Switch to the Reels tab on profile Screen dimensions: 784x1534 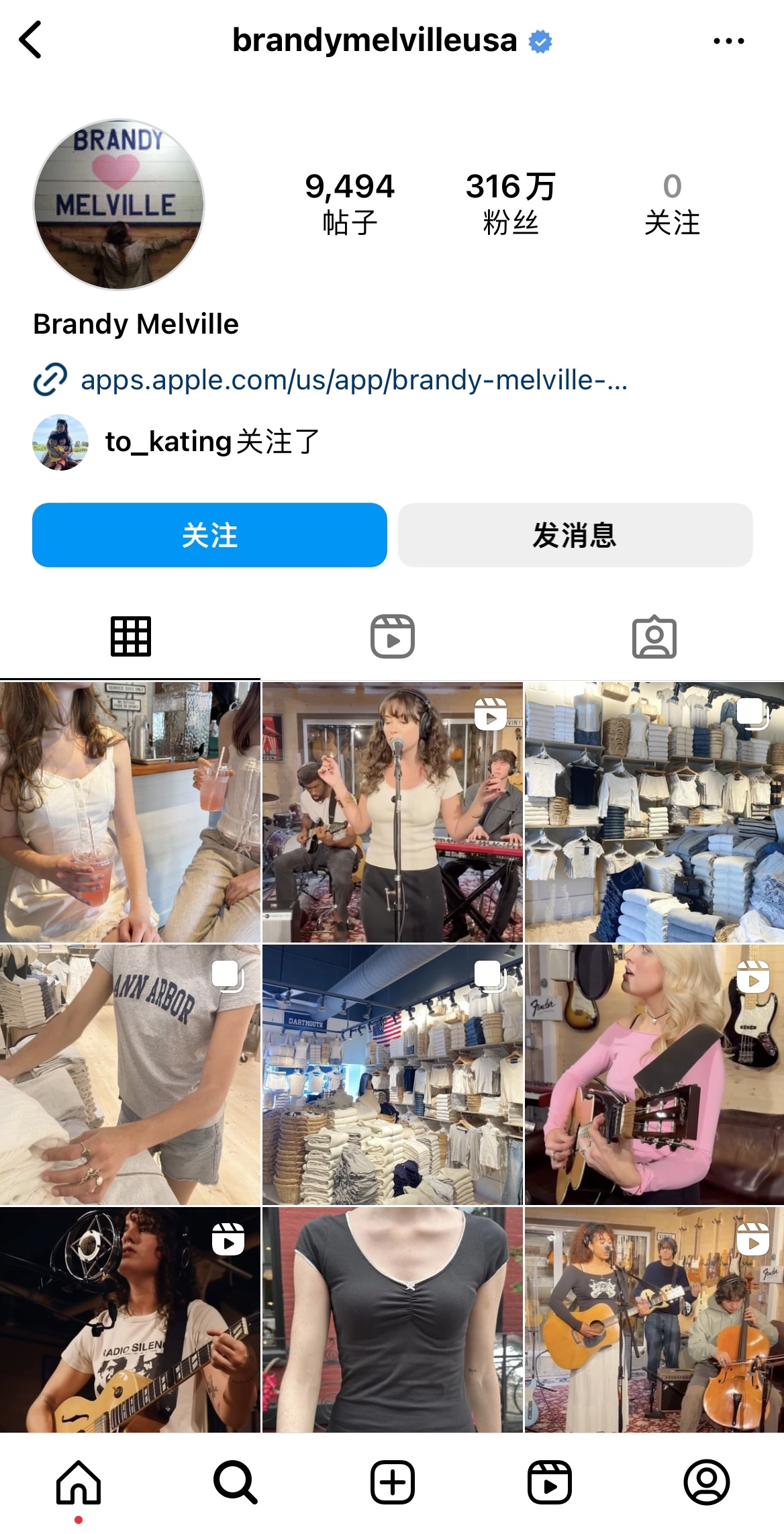pos(392,636)
